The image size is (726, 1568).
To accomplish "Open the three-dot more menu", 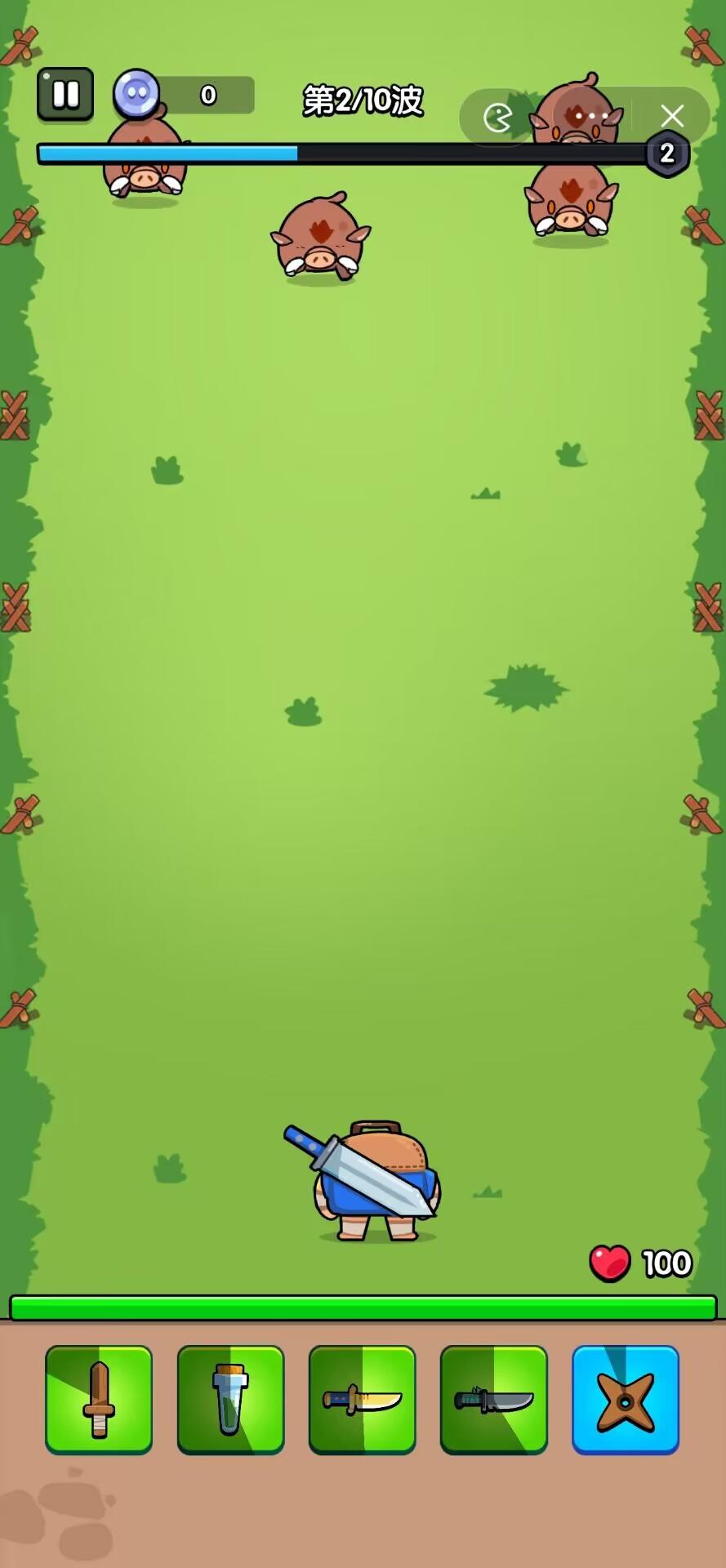I will click(591, 117).
